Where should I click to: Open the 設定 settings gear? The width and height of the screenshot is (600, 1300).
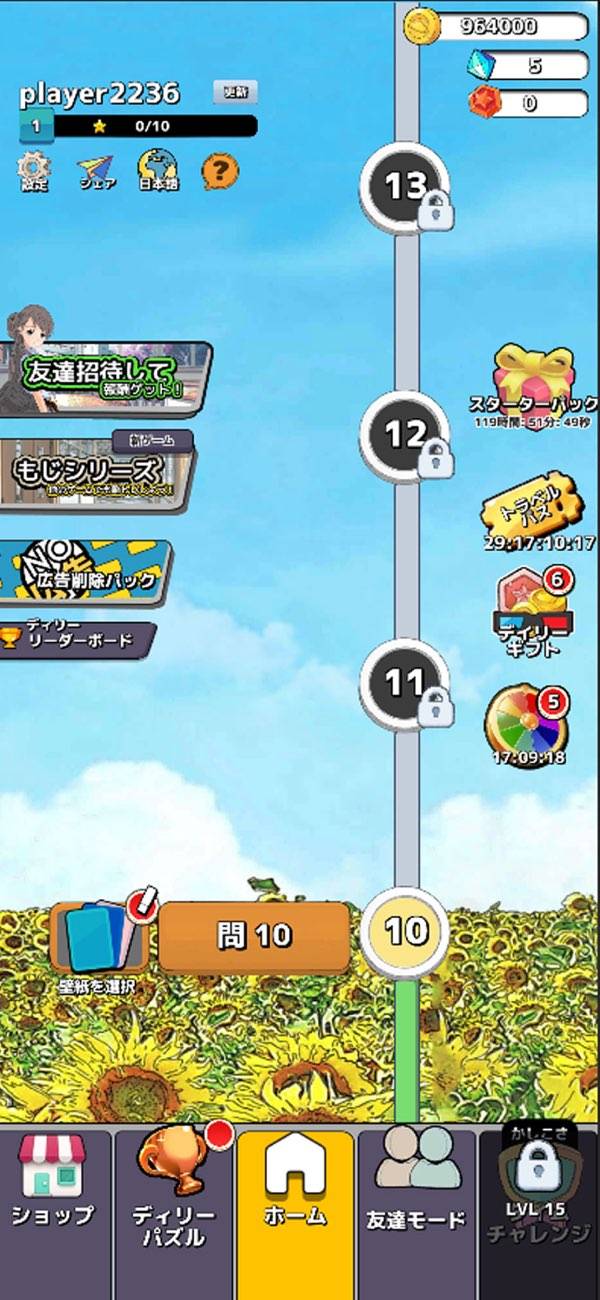33,171
